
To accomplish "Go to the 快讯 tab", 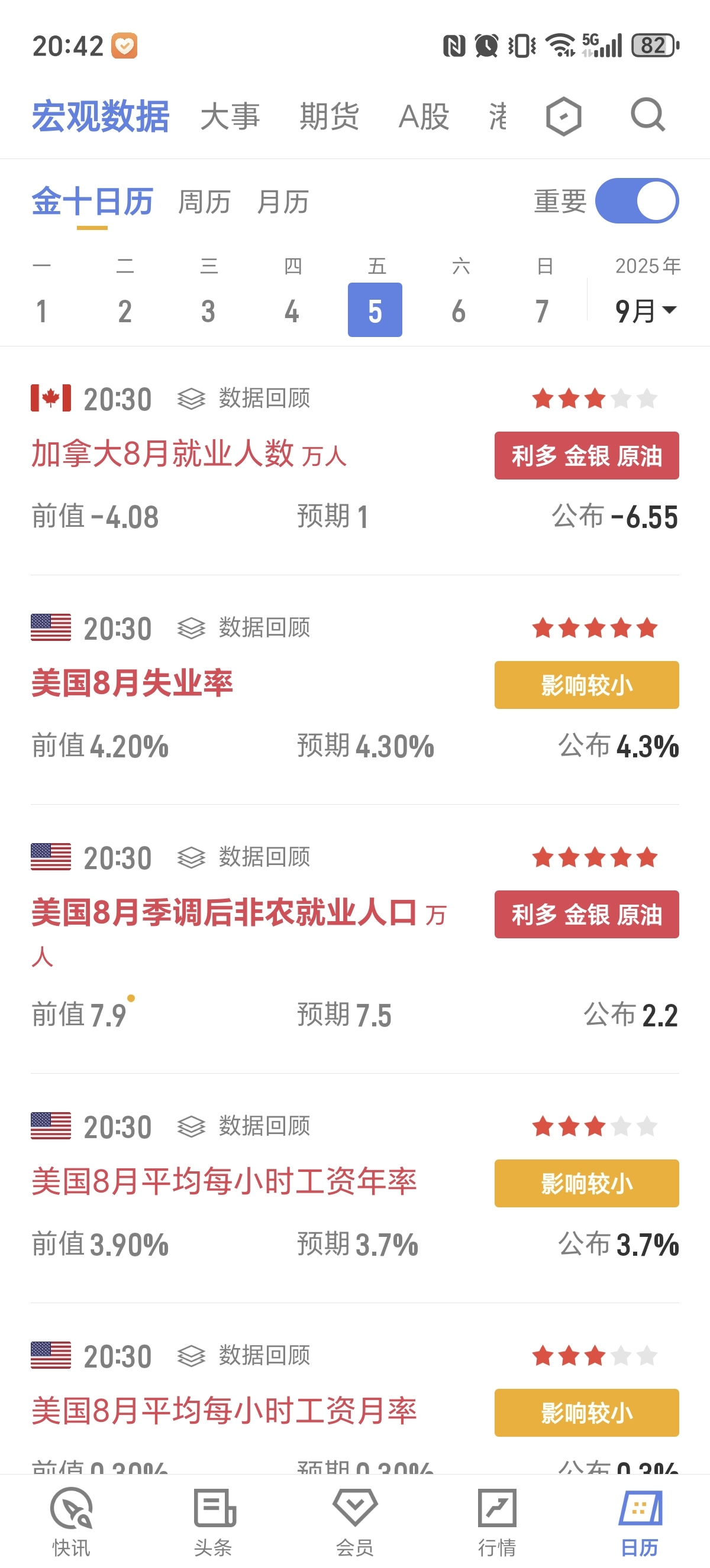I will tap(71, 1521).
